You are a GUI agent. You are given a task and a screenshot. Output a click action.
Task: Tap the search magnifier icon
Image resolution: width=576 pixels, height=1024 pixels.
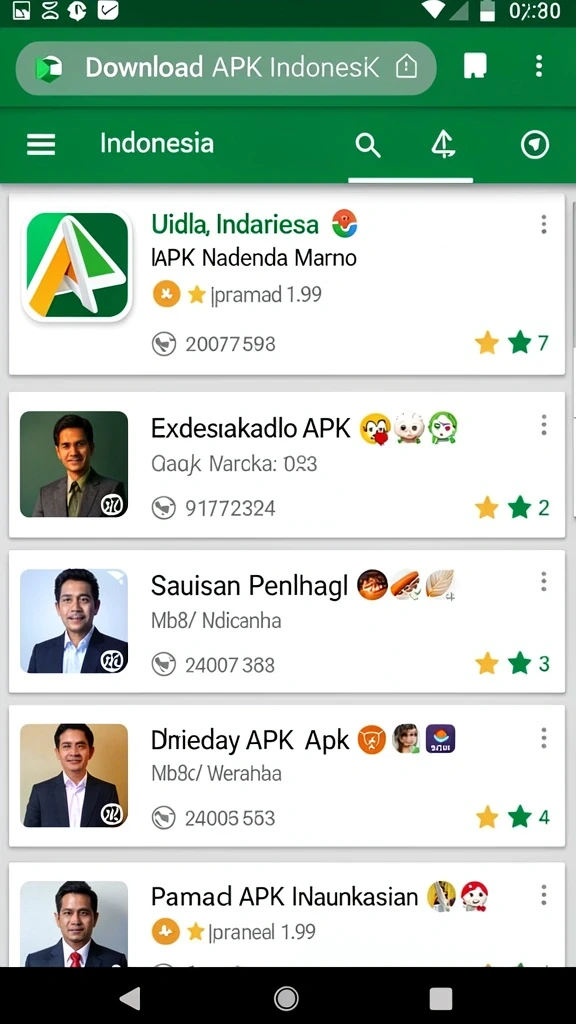point(368,145)
